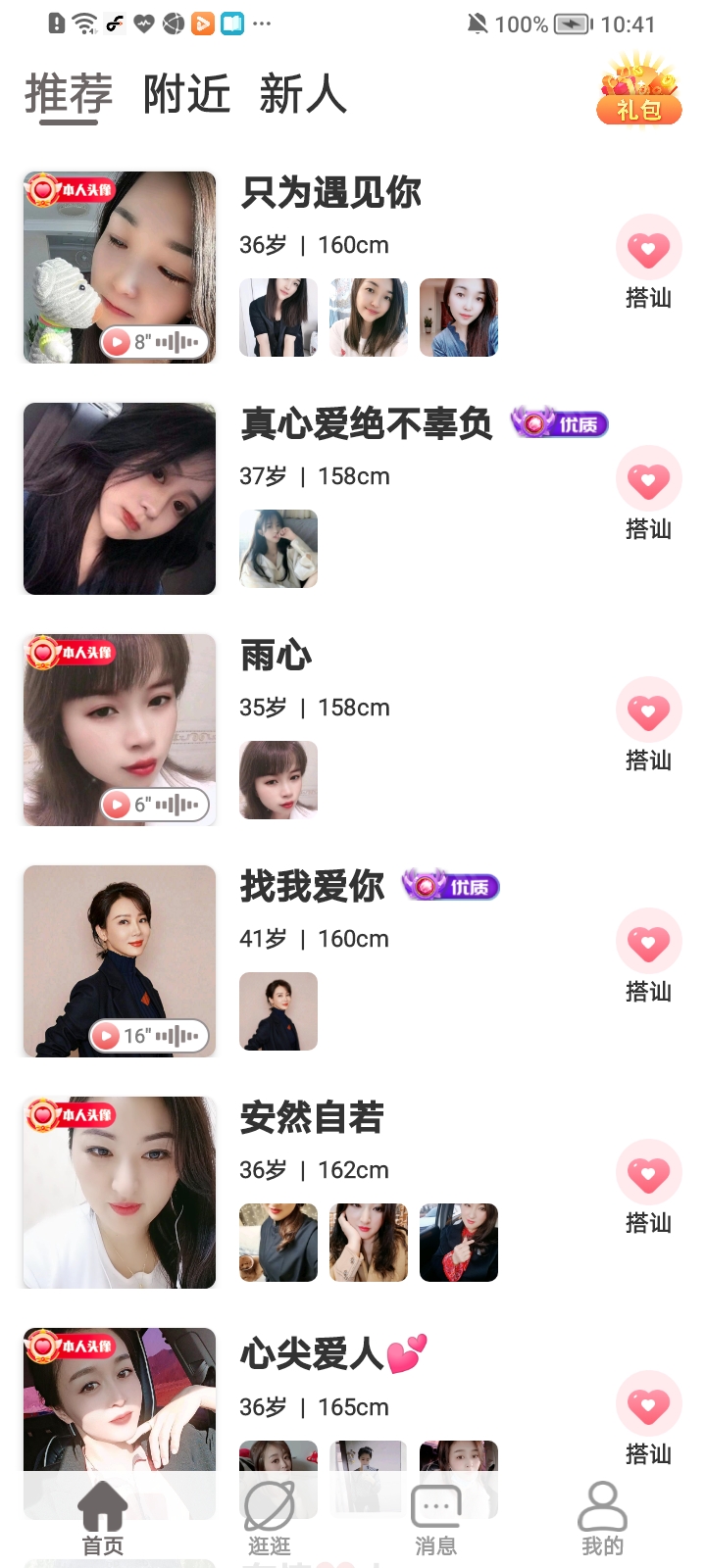The height and width of the screenshot is (1568, 706).
Task: Switch to the 附近 tab
Action: click(x=188, y=96)
